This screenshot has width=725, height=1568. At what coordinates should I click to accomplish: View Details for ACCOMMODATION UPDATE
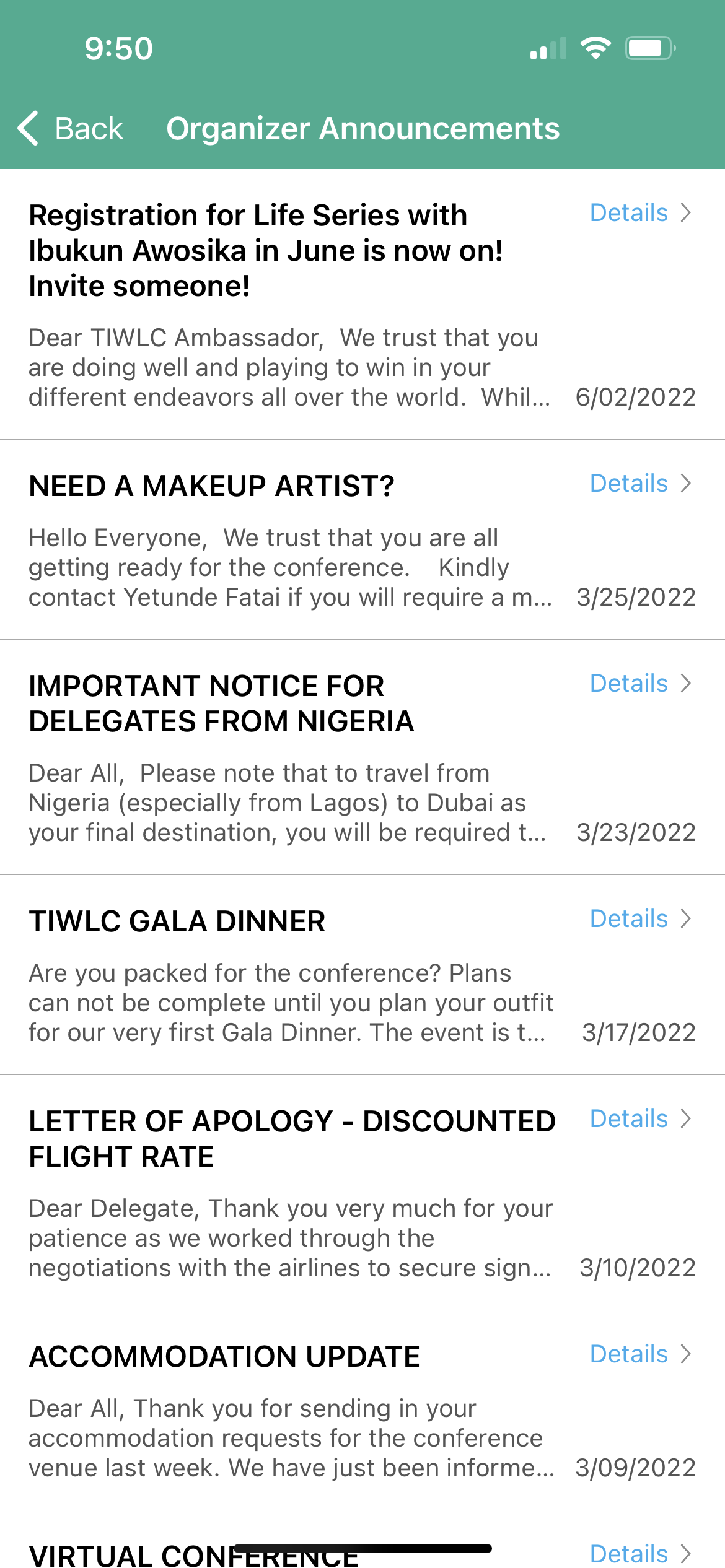tap(639, 1354)
